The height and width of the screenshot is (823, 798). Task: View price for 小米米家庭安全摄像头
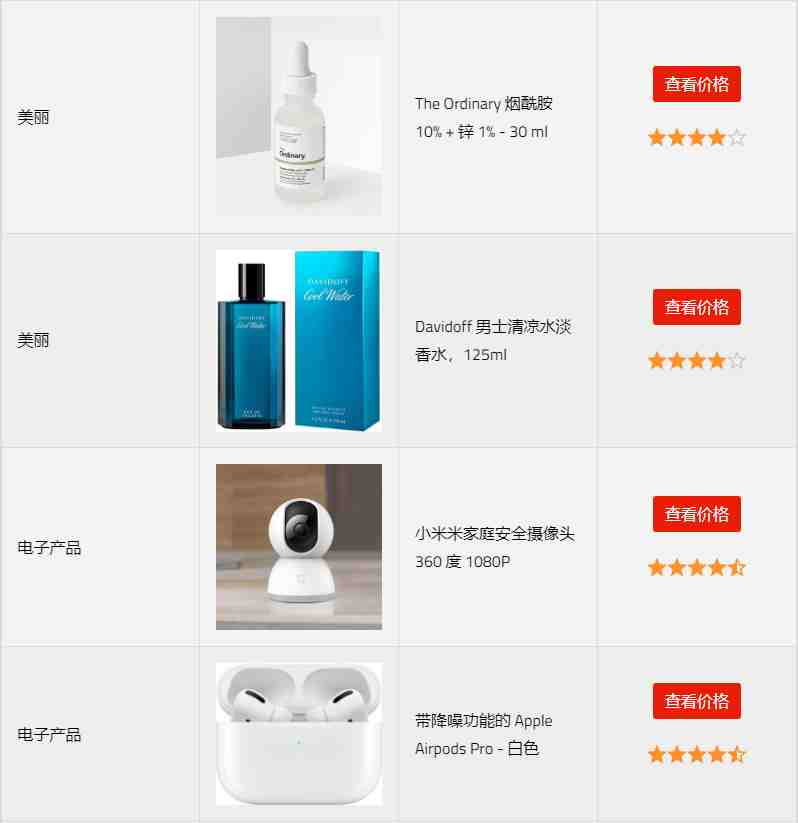click(696, 514)
